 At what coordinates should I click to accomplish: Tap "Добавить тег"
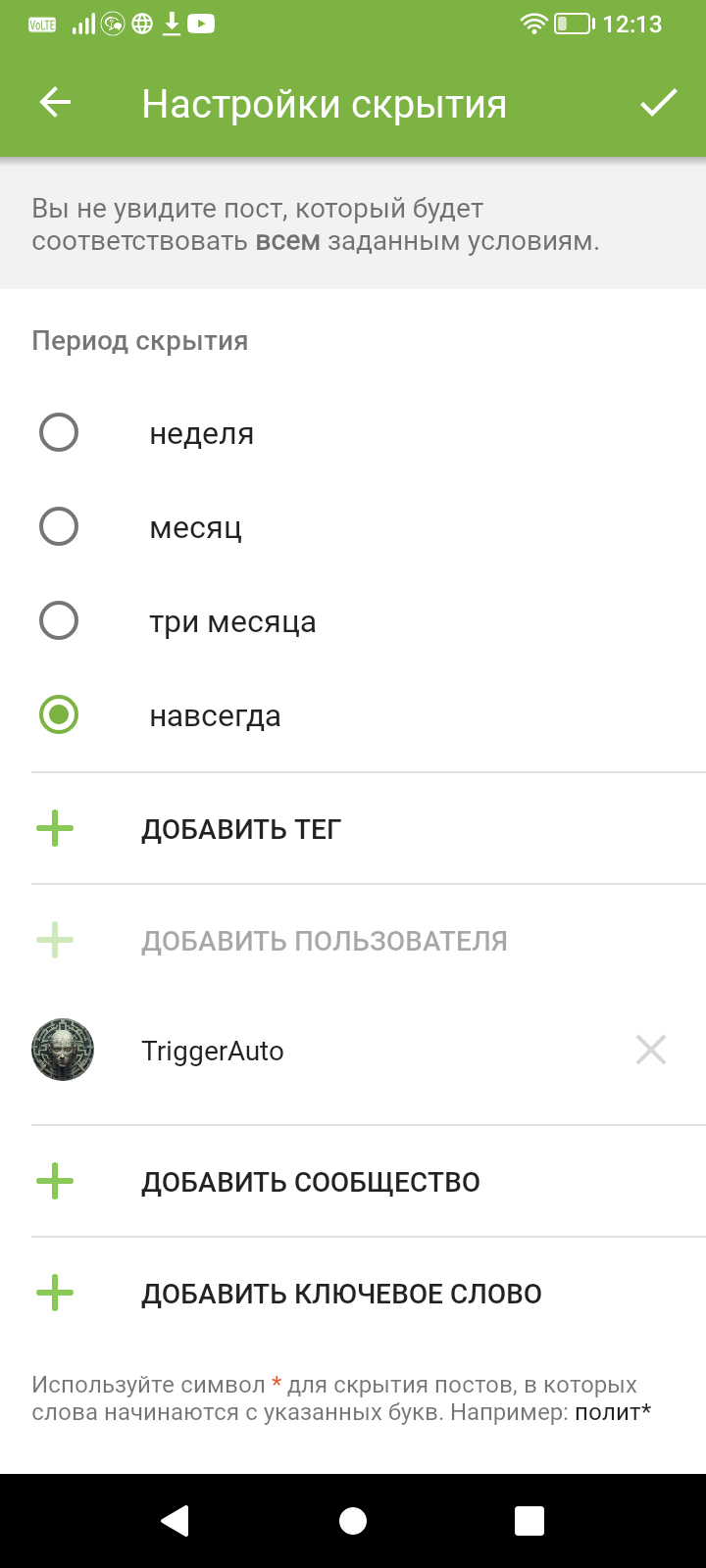click(241, 829)
